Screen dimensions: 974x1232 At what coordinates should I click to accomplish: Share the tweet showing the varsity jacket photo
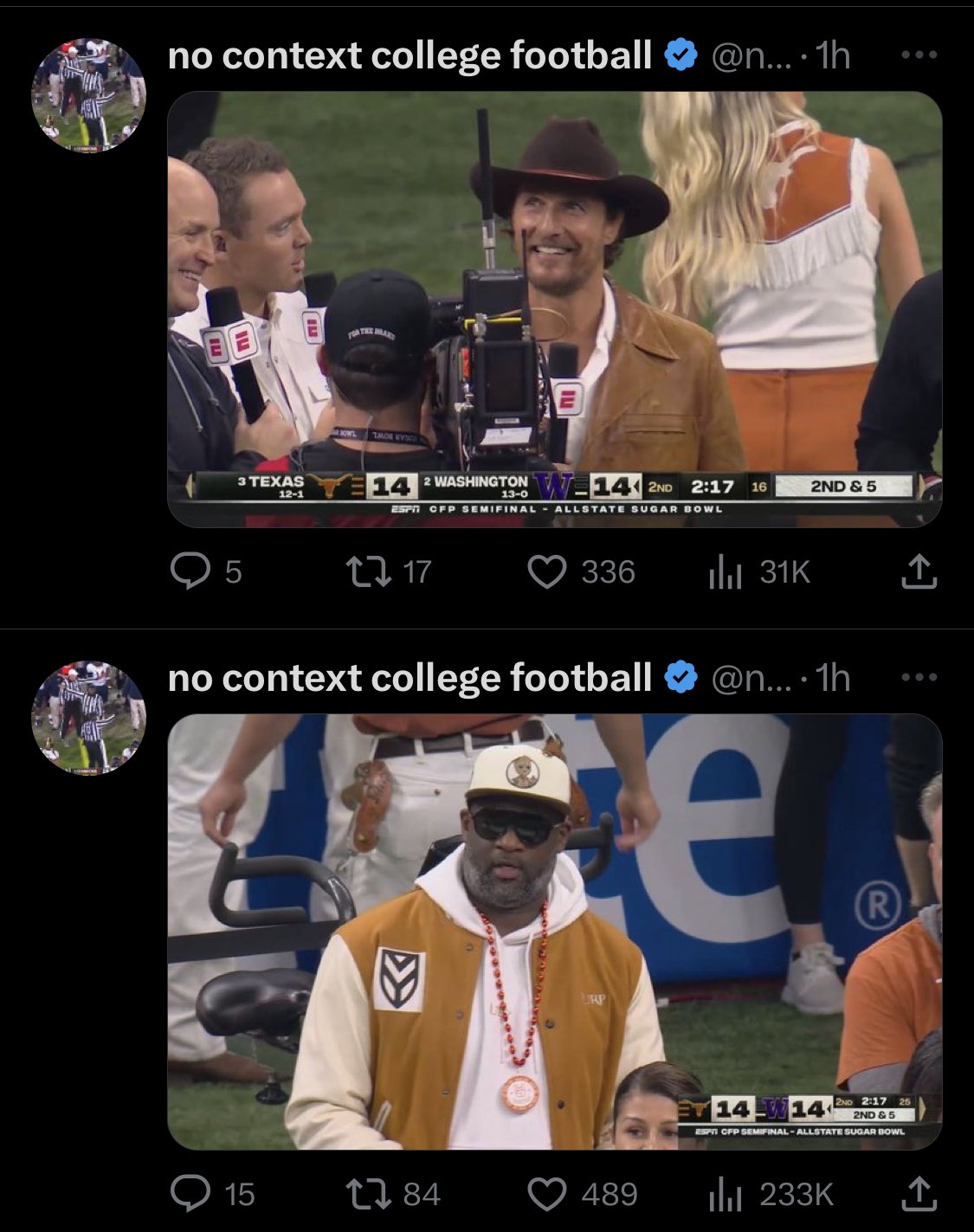[919, 1194]
